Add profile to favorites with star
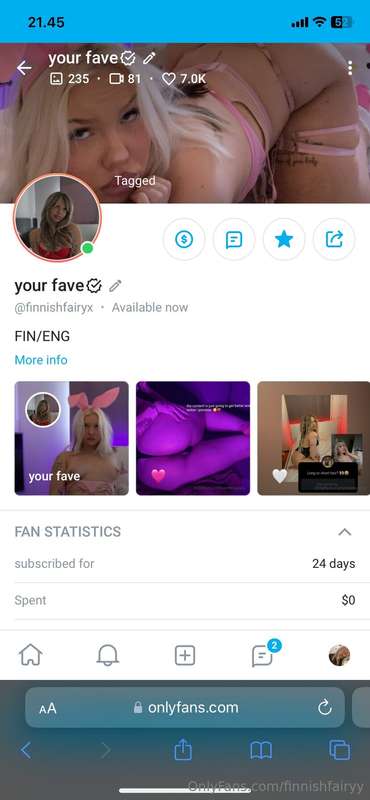Screen dimensions: 370x800 click(x=284, y=239)
